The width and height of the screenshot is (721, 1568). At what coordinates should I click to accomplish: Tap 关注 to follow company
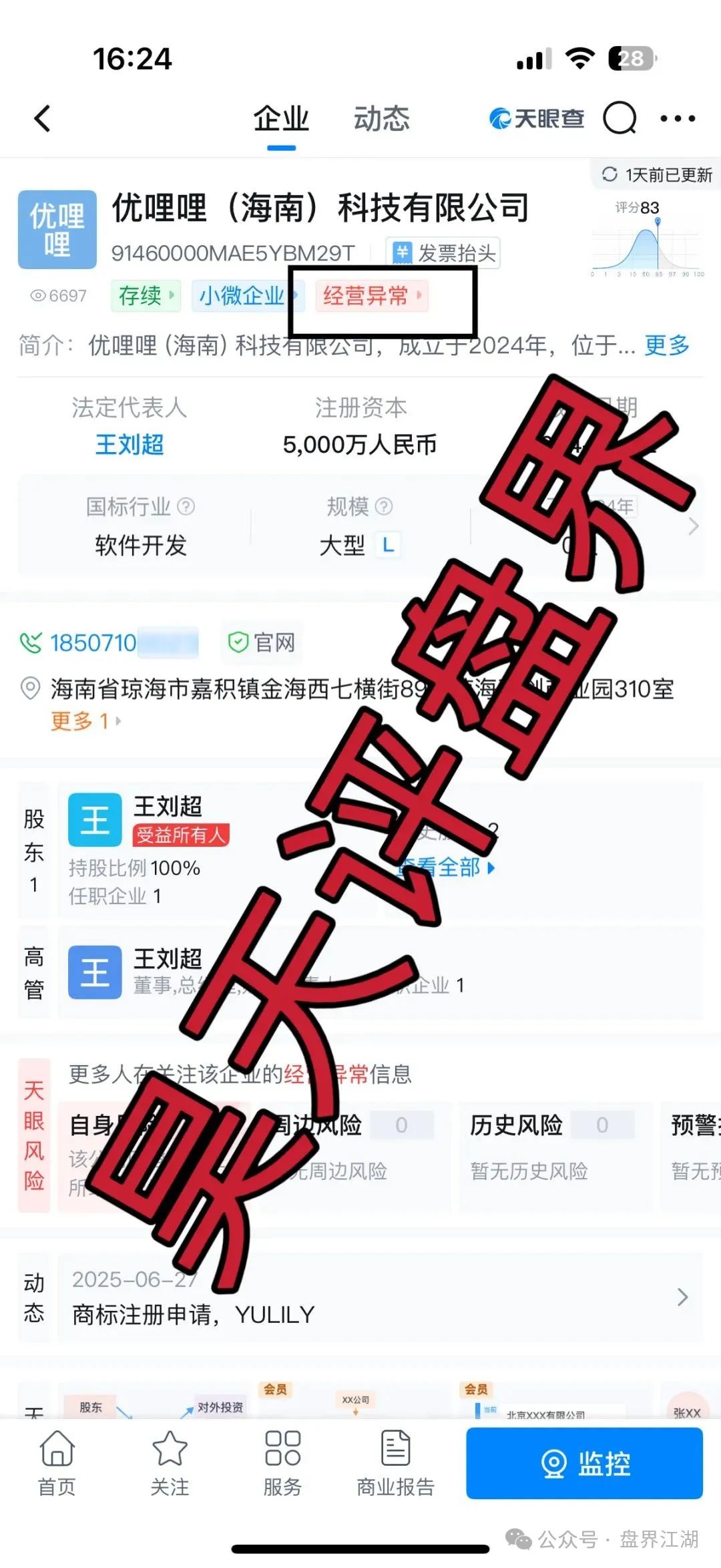(x=170, y=1463)
